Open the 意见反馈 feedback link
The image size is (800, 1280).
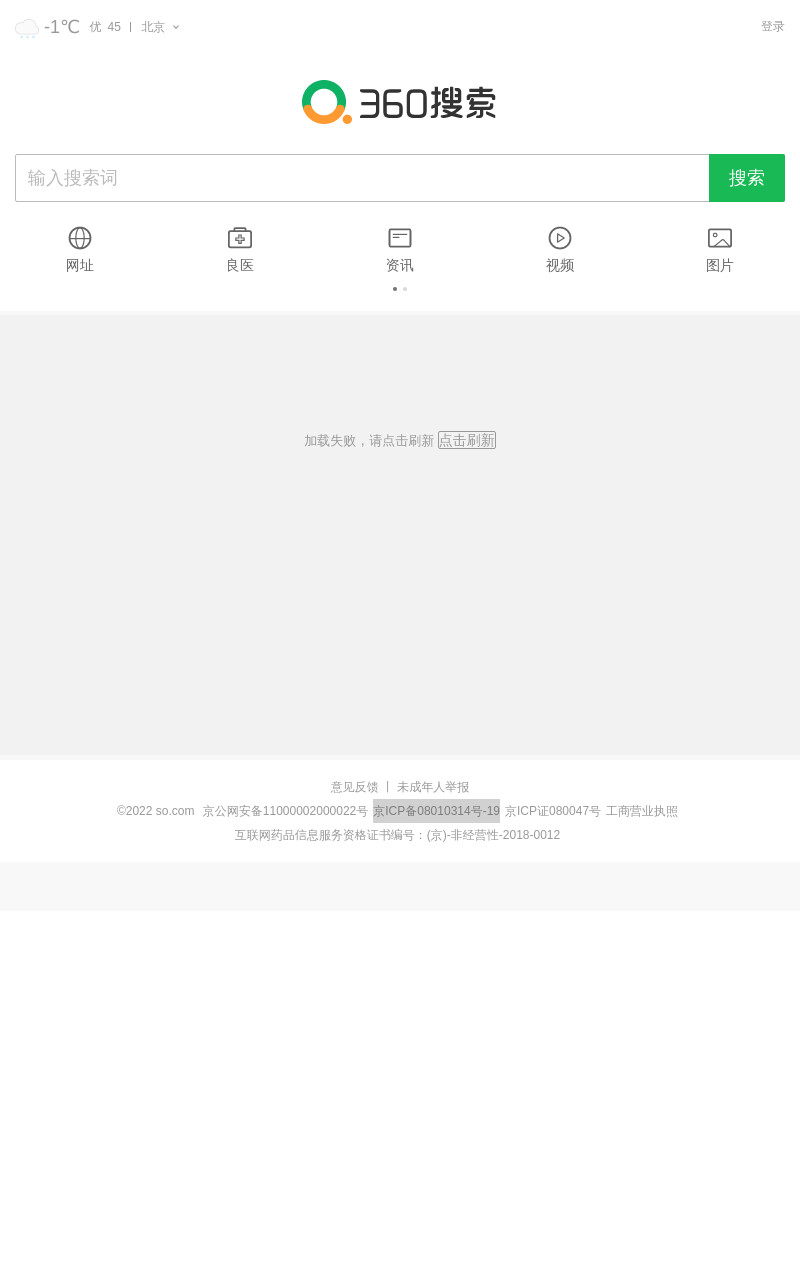[x=354, y=787]
